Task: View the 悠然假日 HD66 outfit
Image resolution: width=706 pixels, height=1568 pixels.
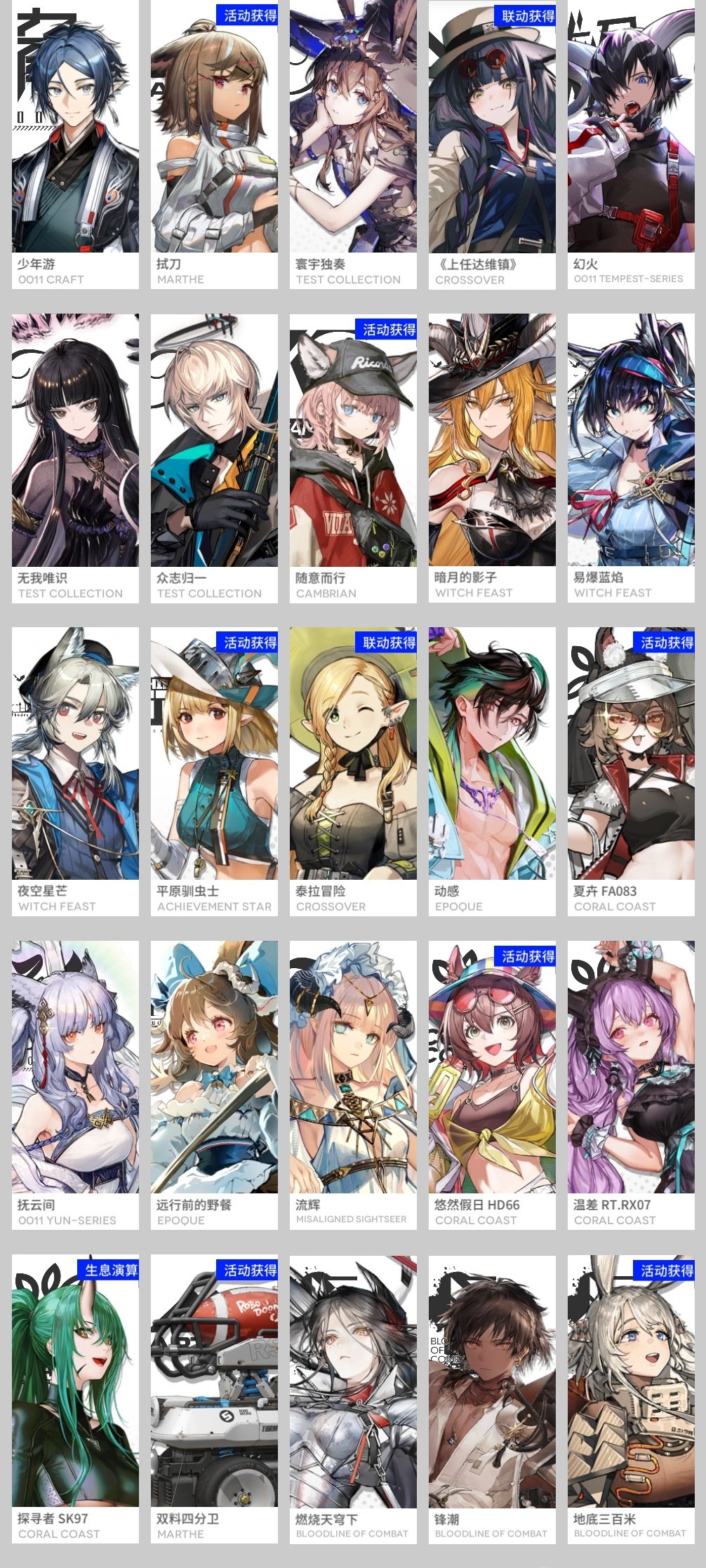Action: (492, 1085)
